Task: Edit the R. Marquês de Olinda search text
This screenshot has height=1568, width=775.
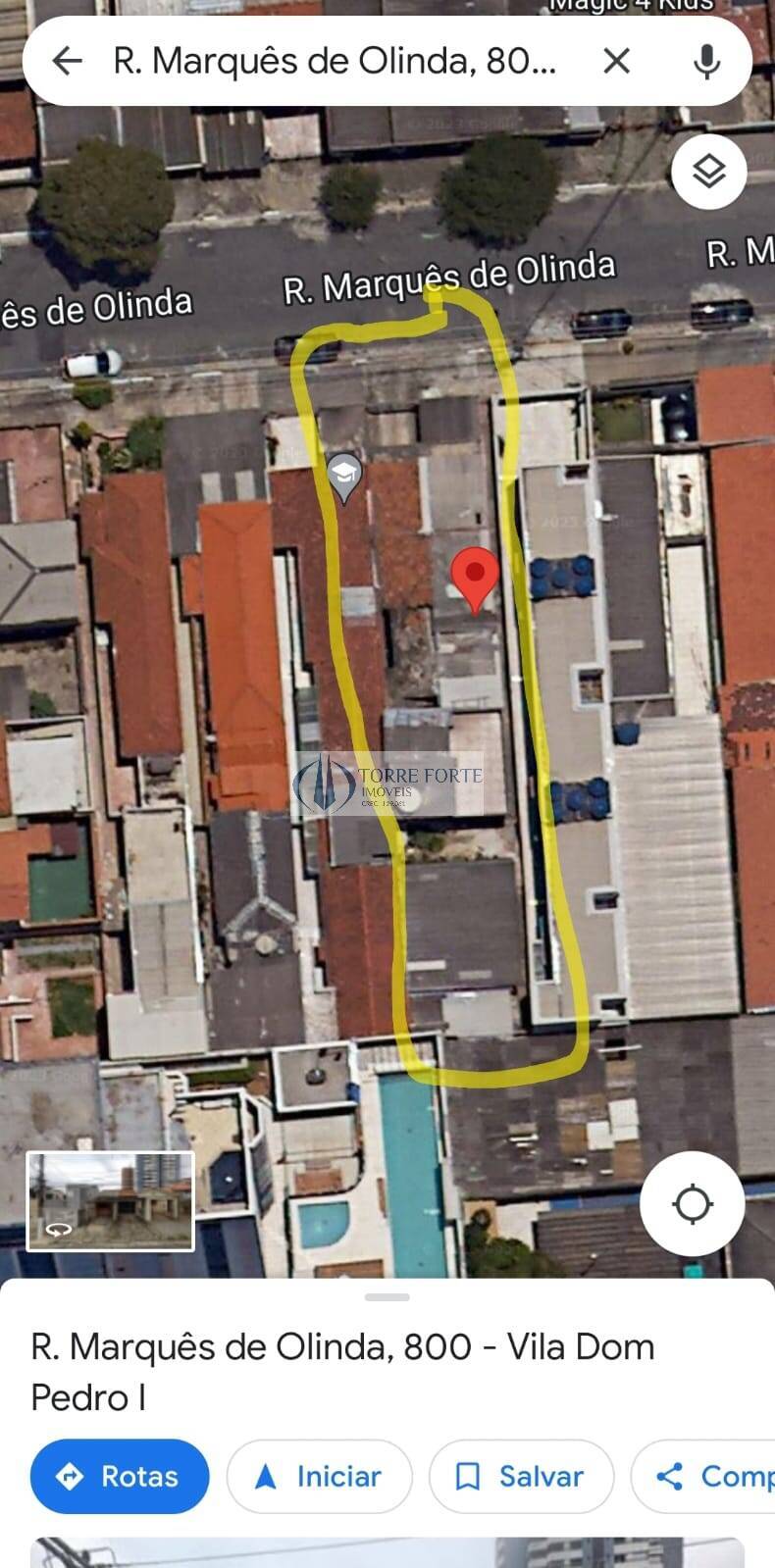Action: pyautogui.click(x=336, y=61)
